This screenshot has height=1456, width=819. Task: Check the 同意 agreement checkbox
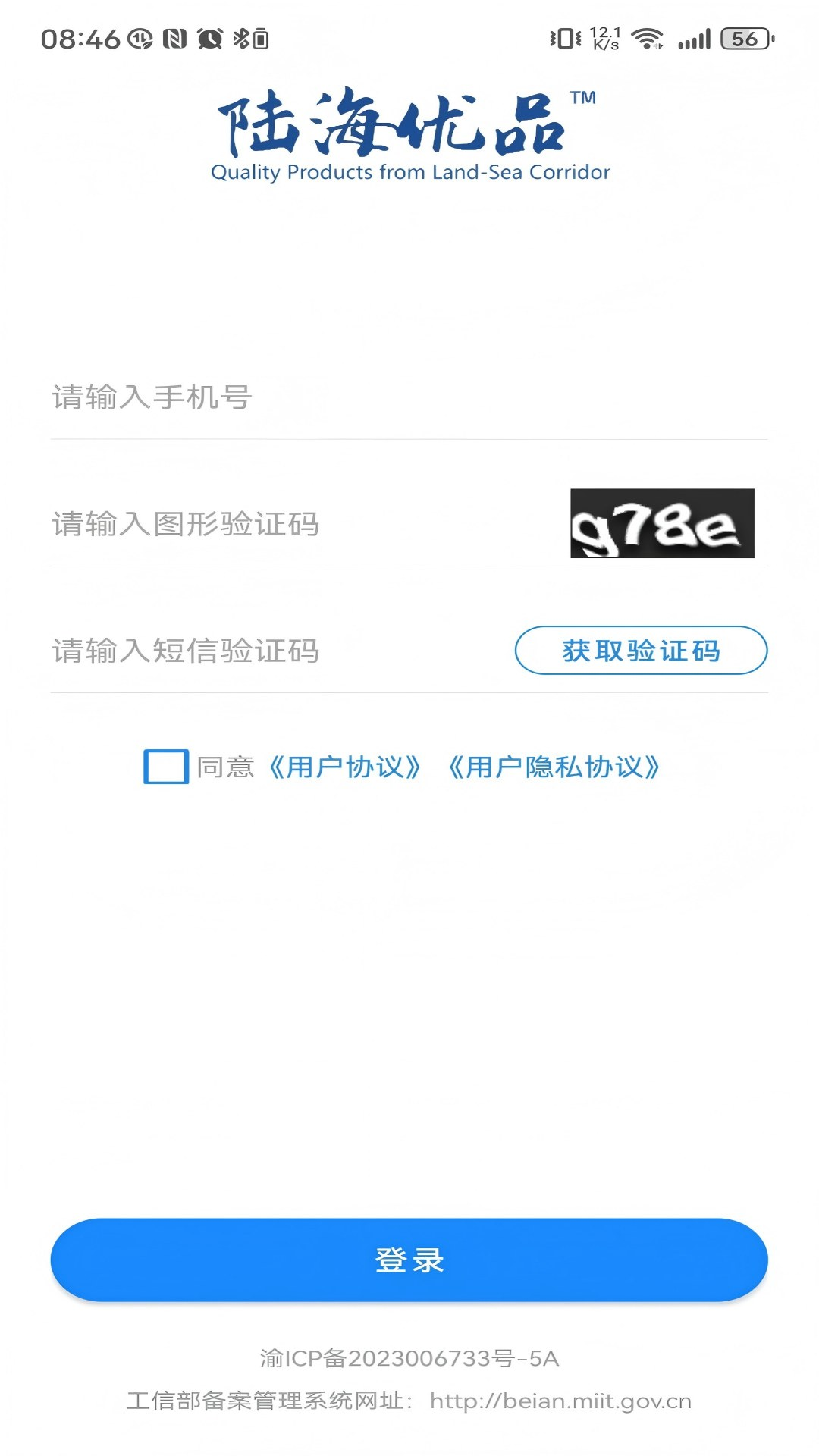pyautogui.click(x=166, y=767)
